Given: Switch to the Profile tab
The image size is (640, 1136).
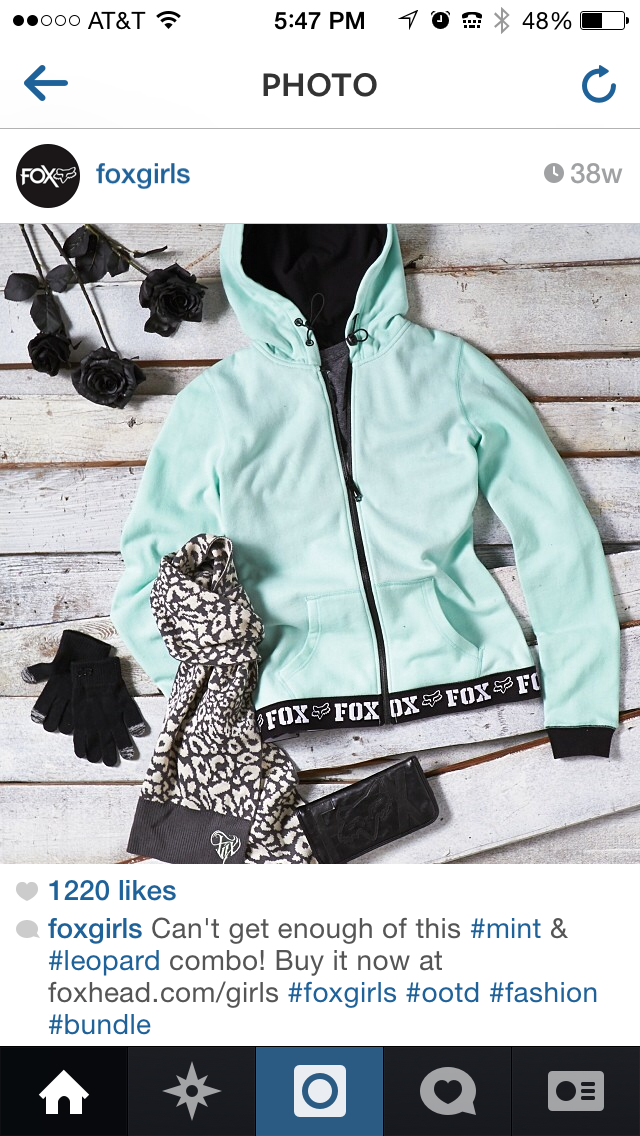Looking at the screenshot, I should [576, 1091].
